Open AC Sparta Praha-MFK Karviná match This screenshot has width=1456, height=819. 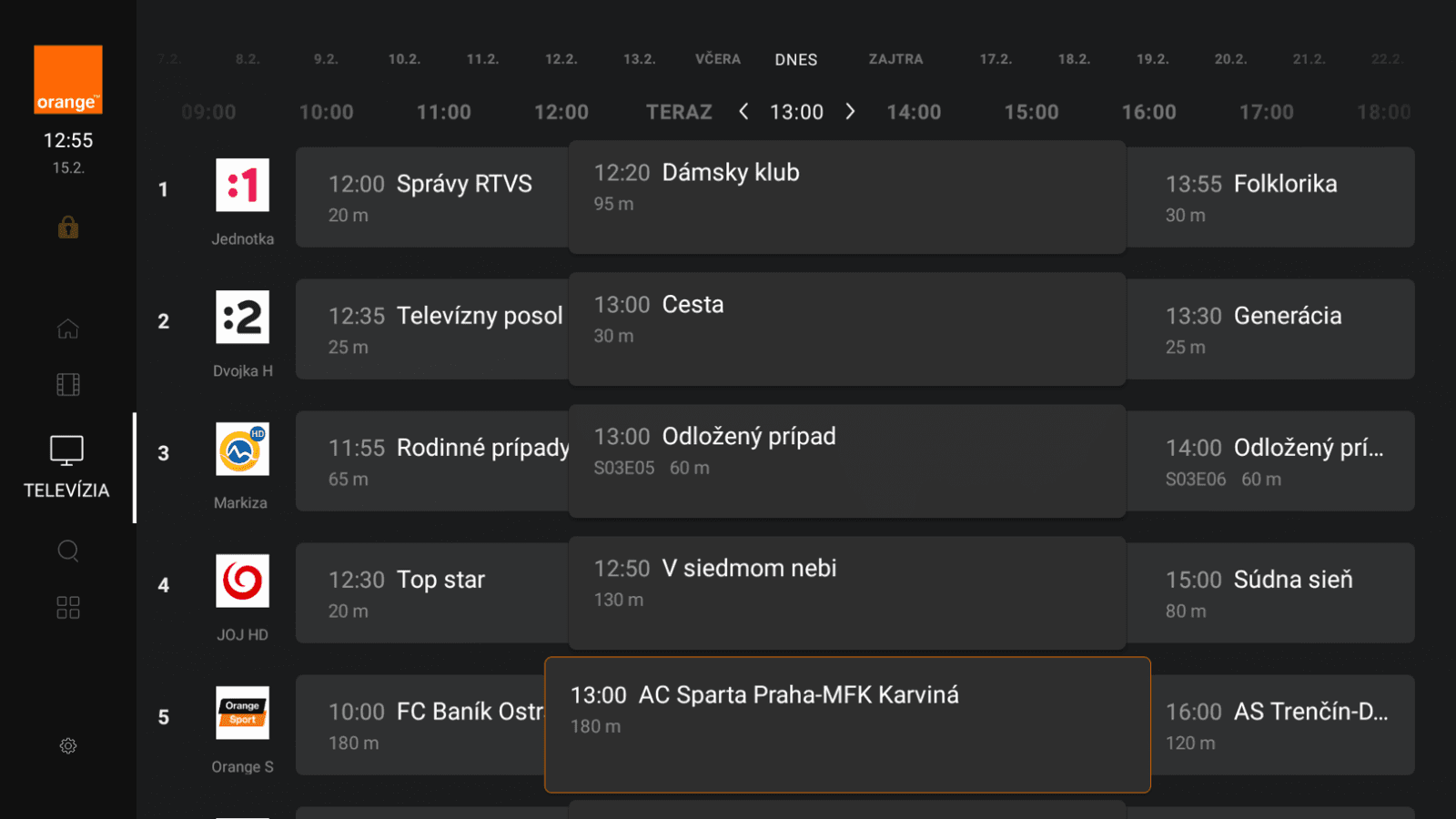point(846,724)
